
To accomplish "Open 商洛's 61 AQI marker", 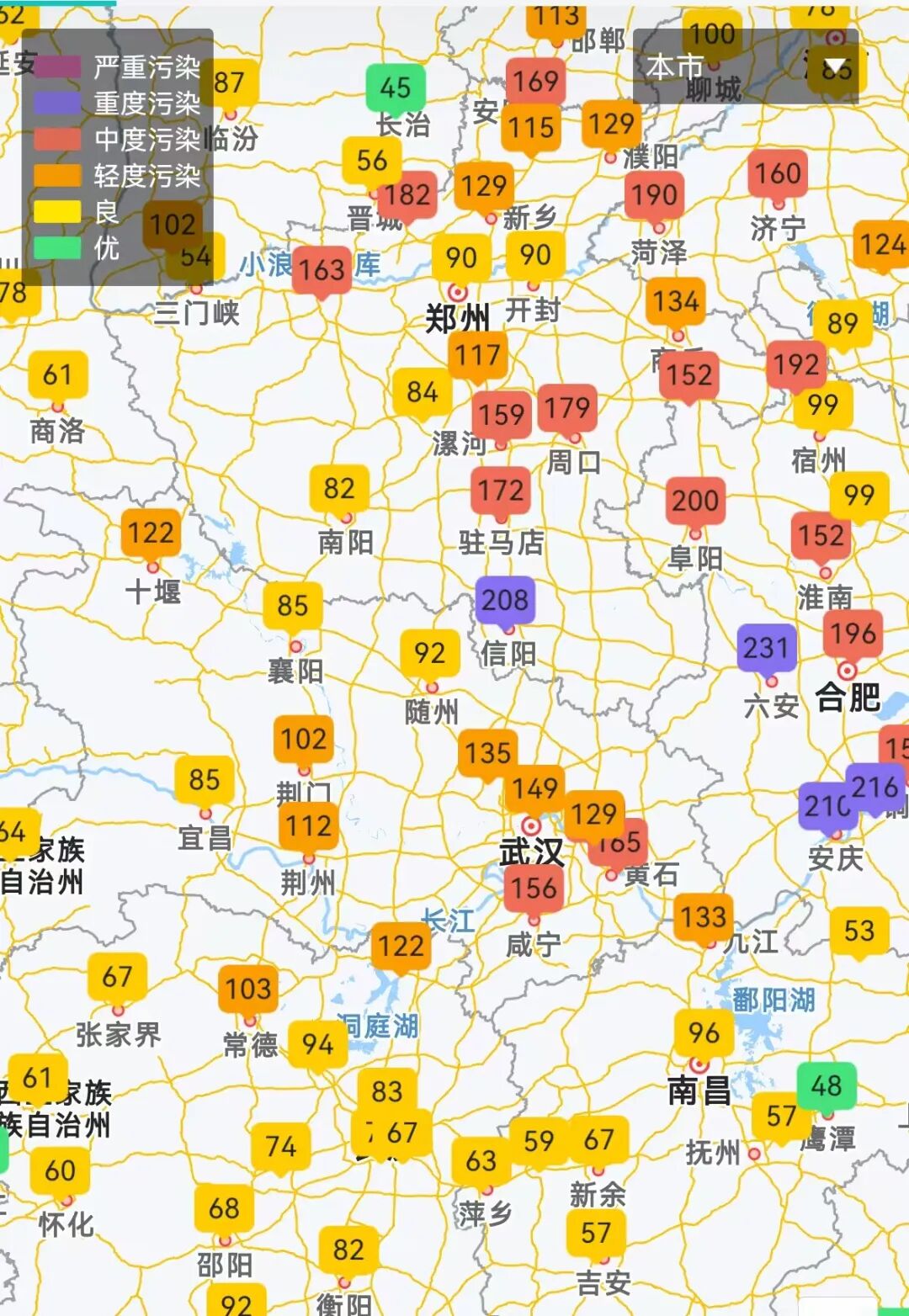I will [57, 374].
